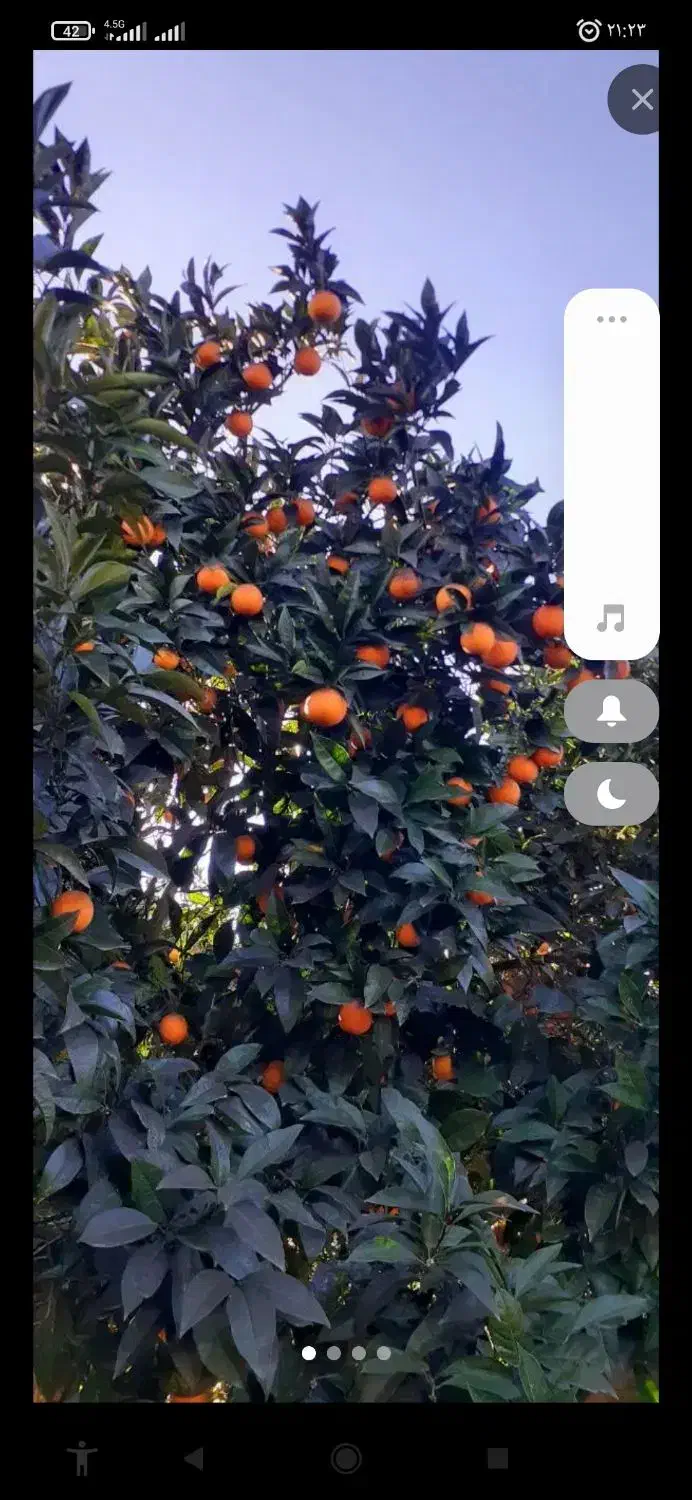Go to the home screen

pyautogui.click(x=346, y=1458)
